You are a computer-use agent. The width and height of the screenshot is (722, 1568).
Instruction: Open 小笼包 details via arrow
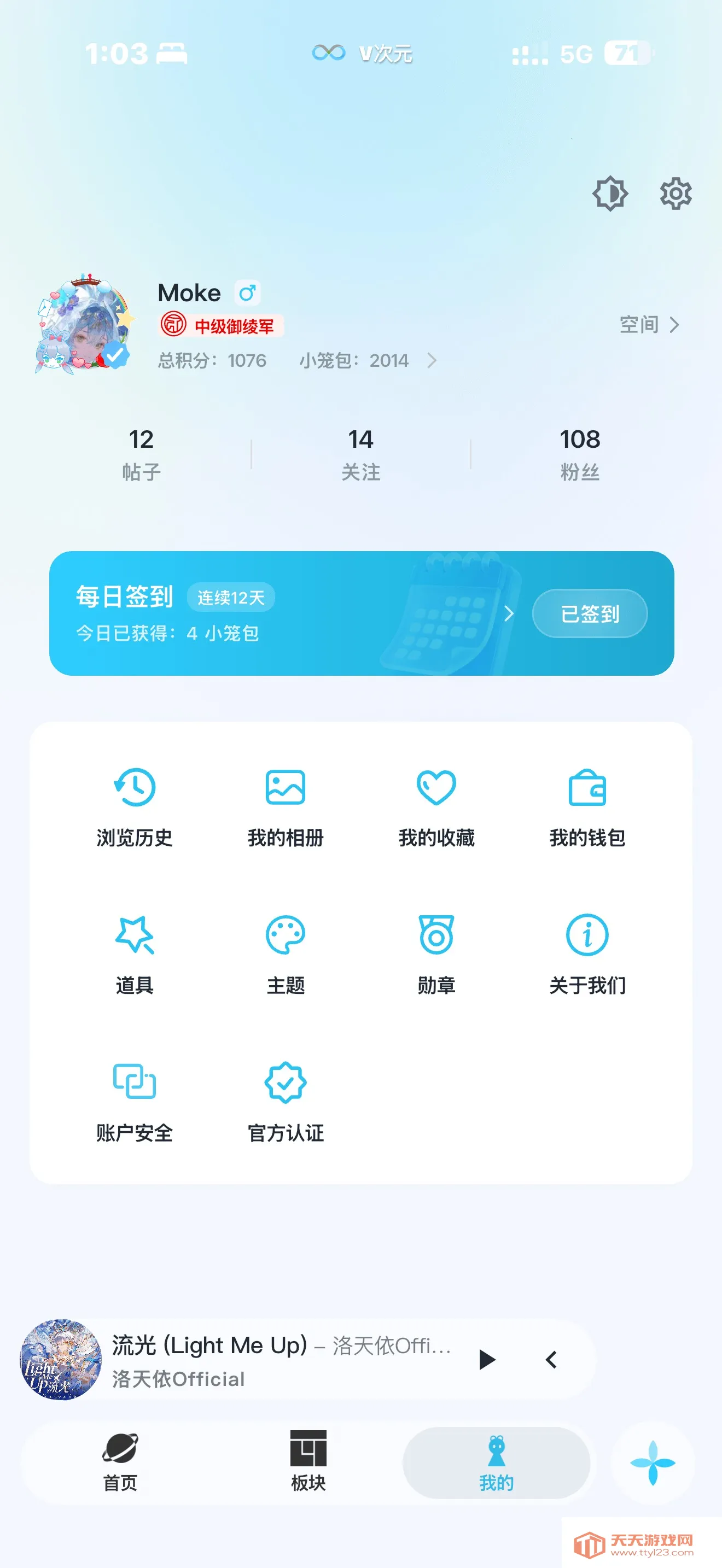coord(433,360)
